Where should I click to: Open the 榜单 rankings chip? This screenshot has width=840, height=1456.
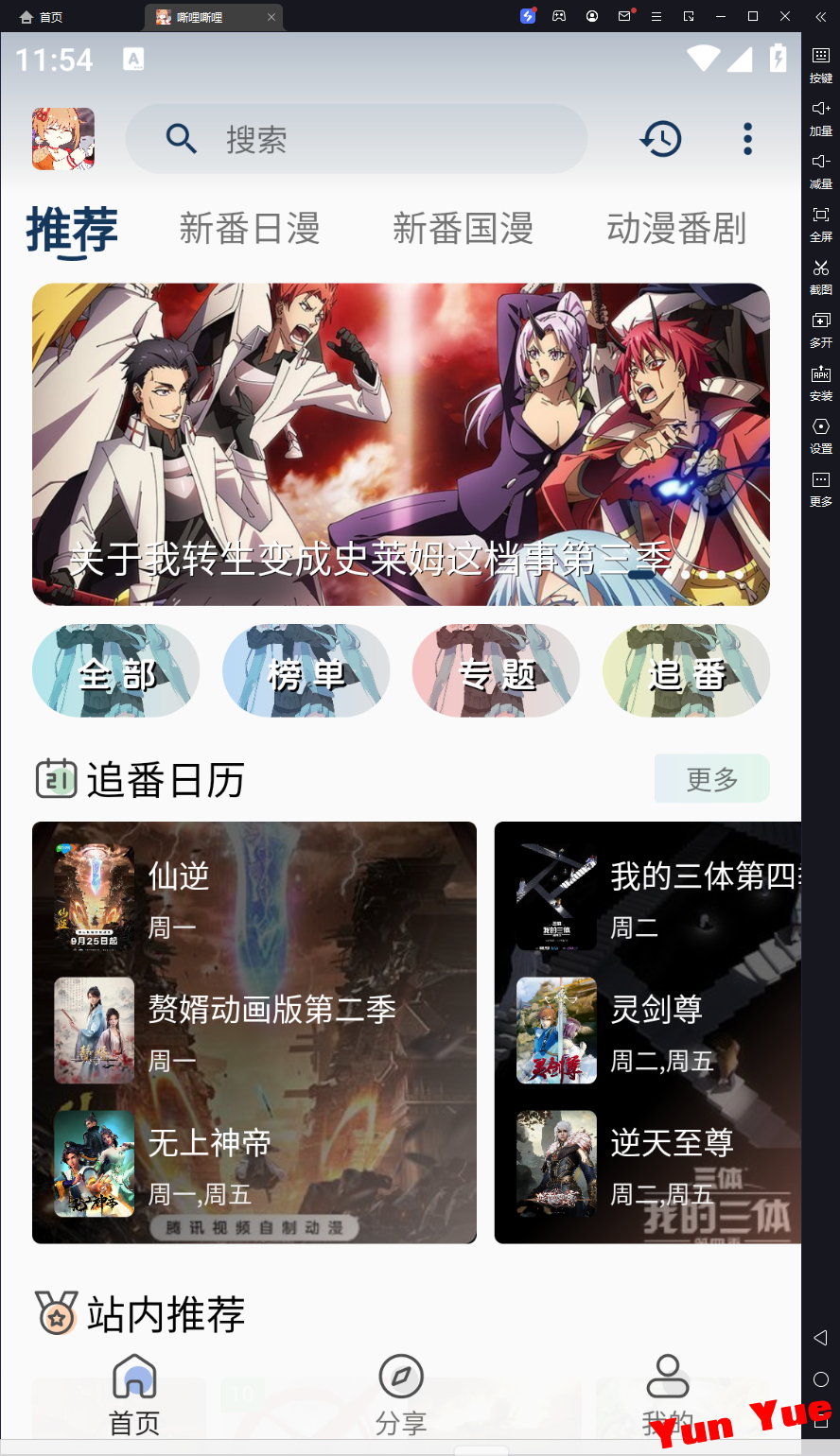point(306,671)
